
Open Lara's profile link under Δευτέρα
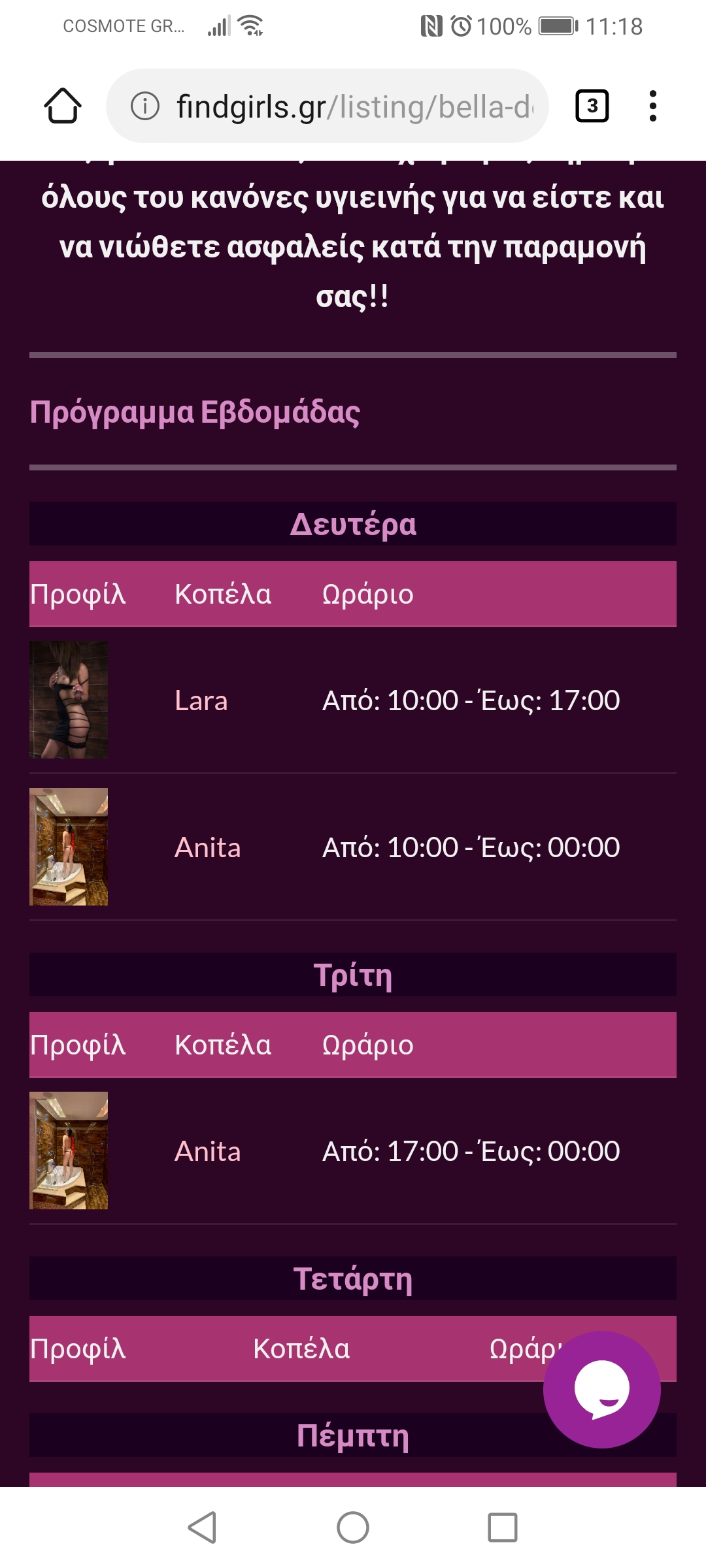click(201, 700)
